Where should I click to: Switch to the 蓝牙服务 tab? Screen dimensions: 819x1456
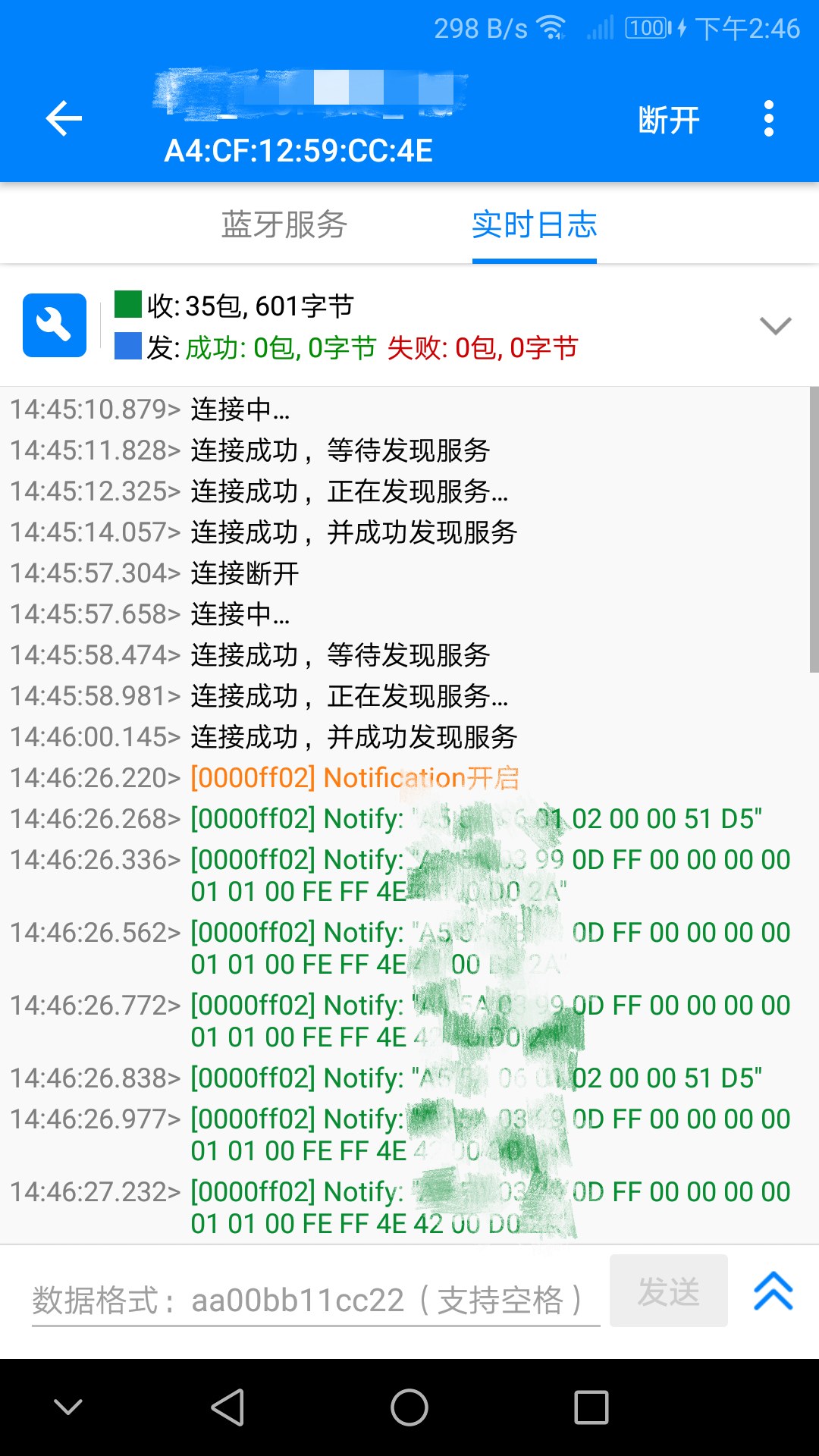[284, 224]
